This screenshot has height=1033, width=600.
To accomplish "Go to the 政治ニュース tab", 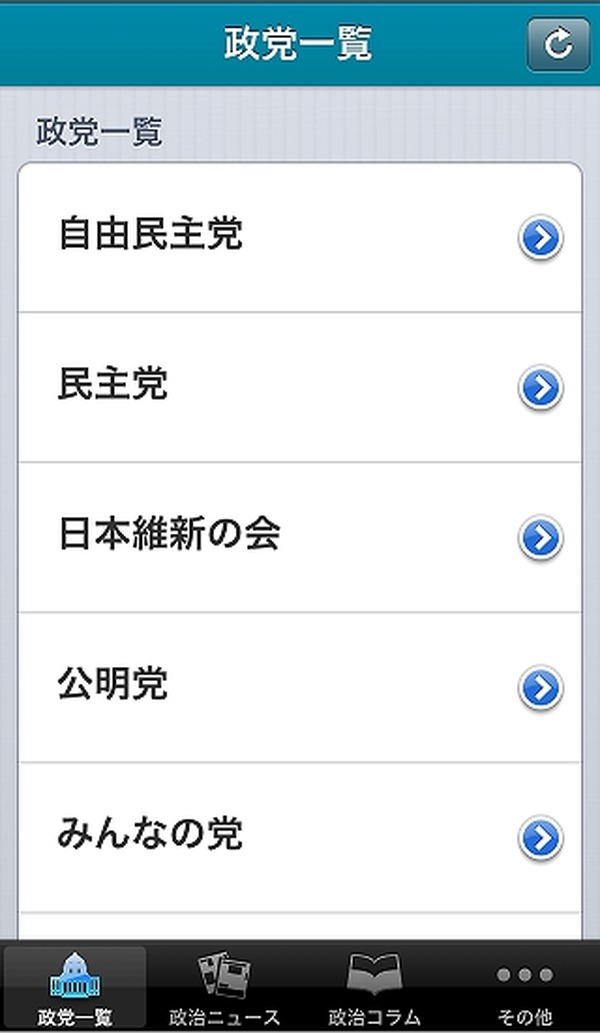I will tap(224, 988).
